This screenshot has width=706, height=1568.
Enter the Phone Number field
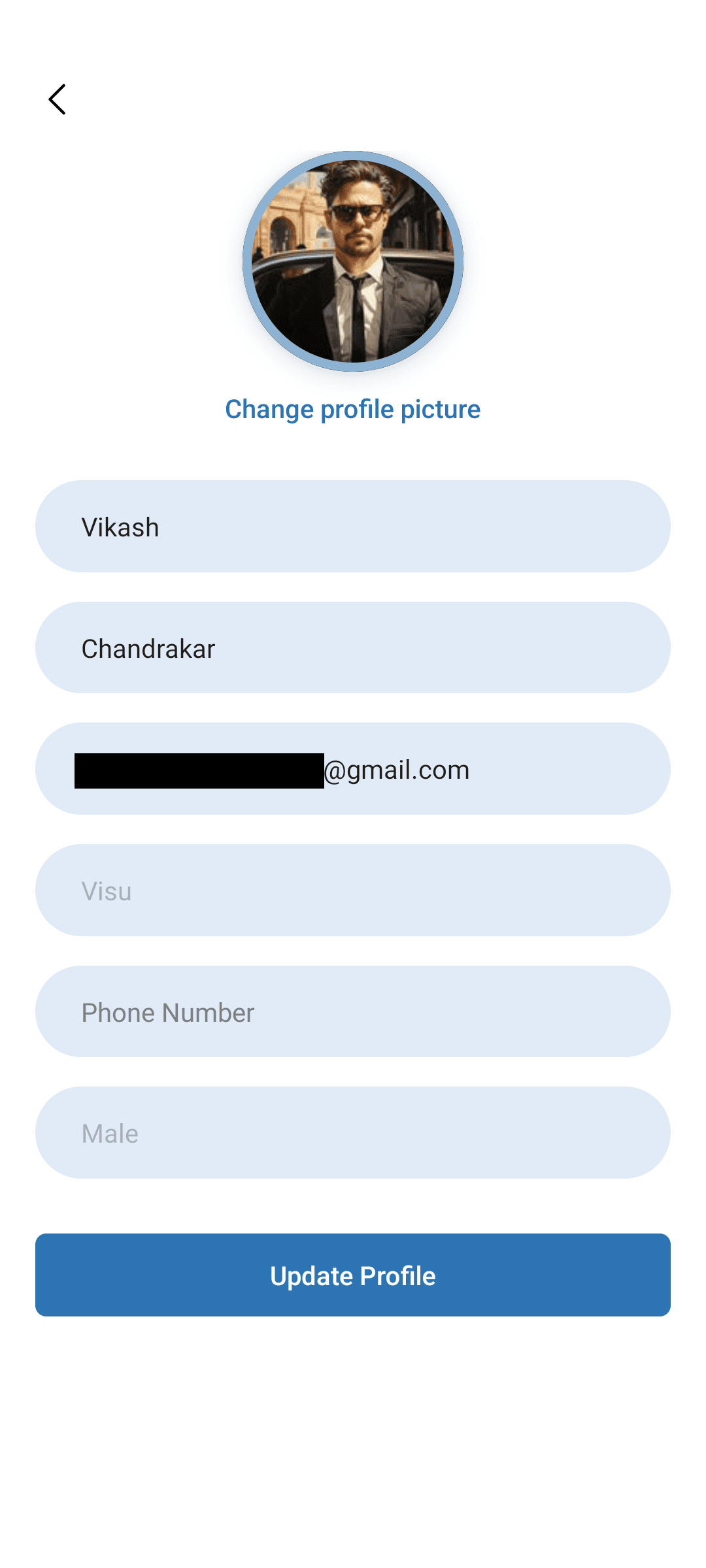pyautogui.click(x=353, y=1012)
